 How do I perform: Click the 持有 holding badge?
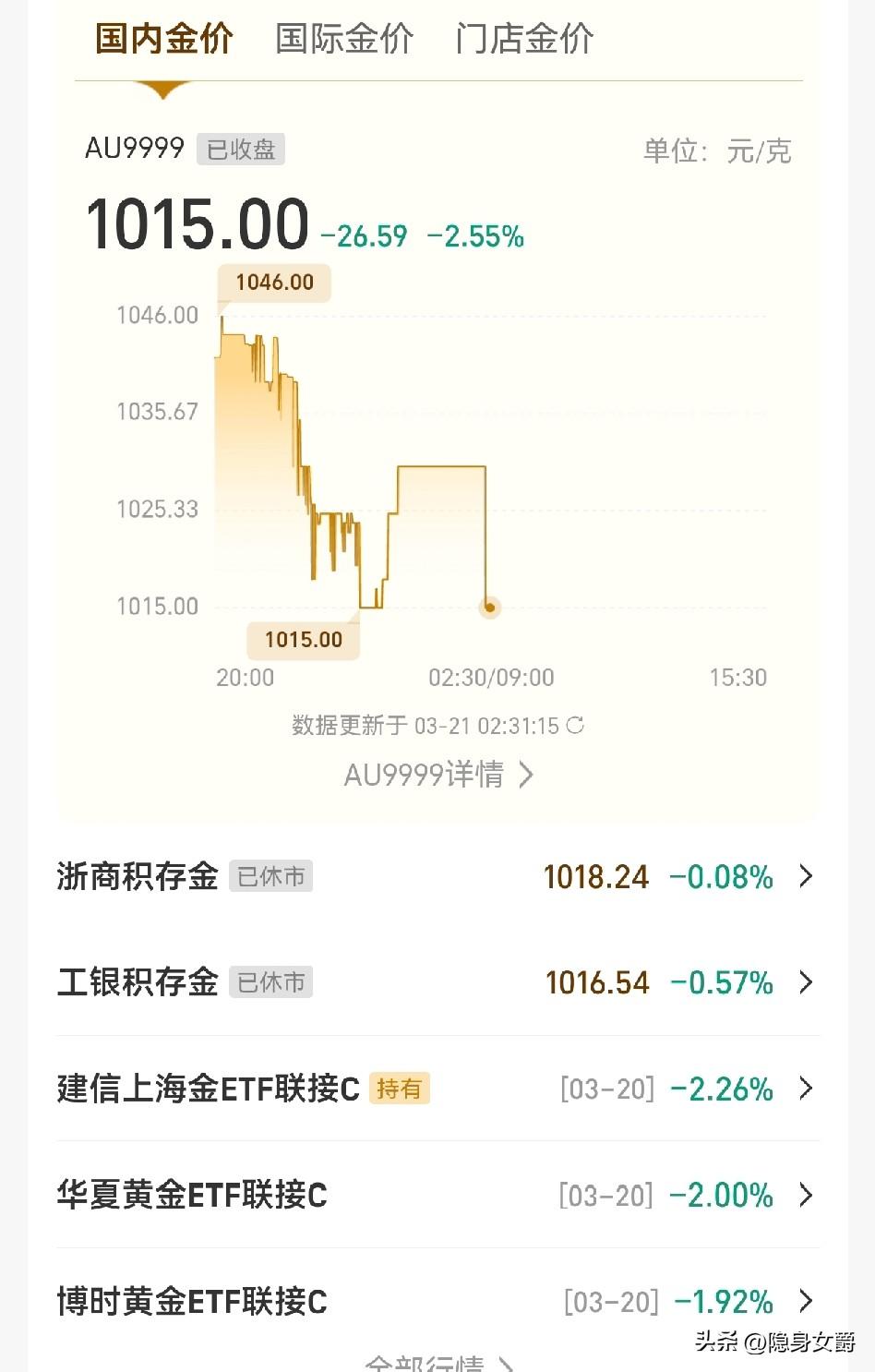(399, 1089)
